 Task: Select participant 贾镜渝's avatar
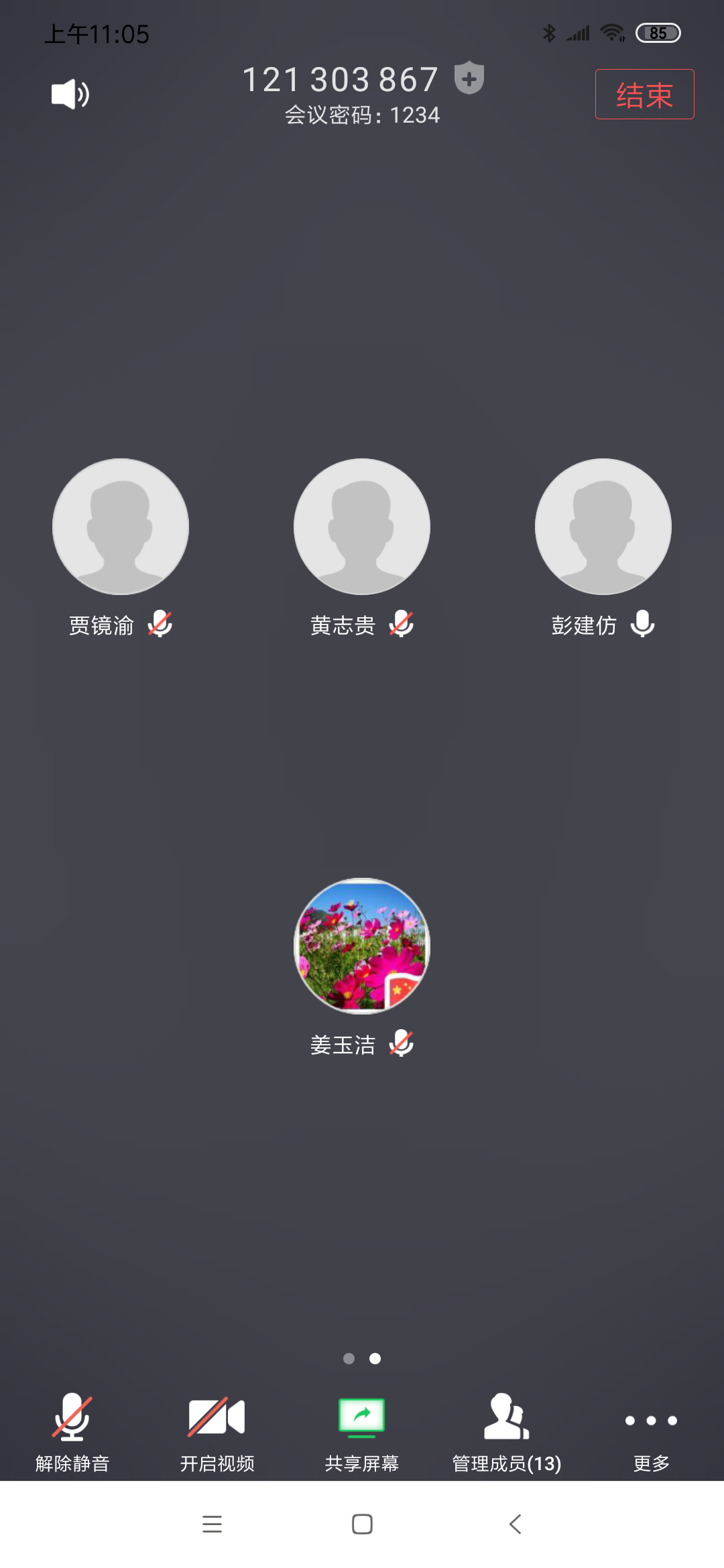click(121, 527)
